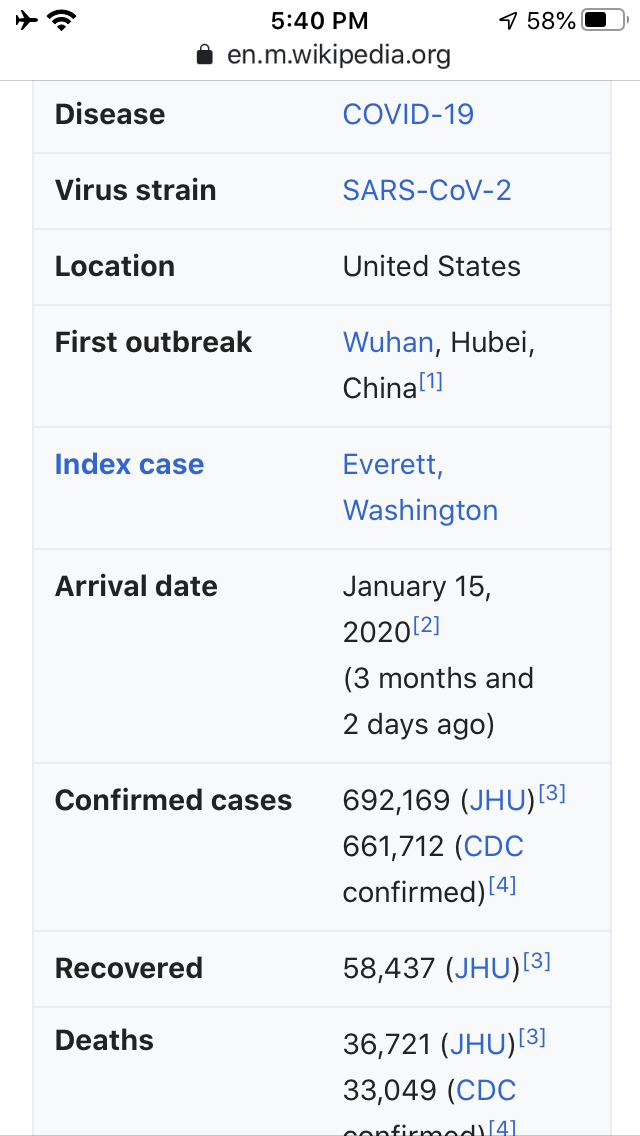Open the CDC link in Confirmed cases
The width and height of the screenshot is (640, 1136).
[x=494, y=847]
